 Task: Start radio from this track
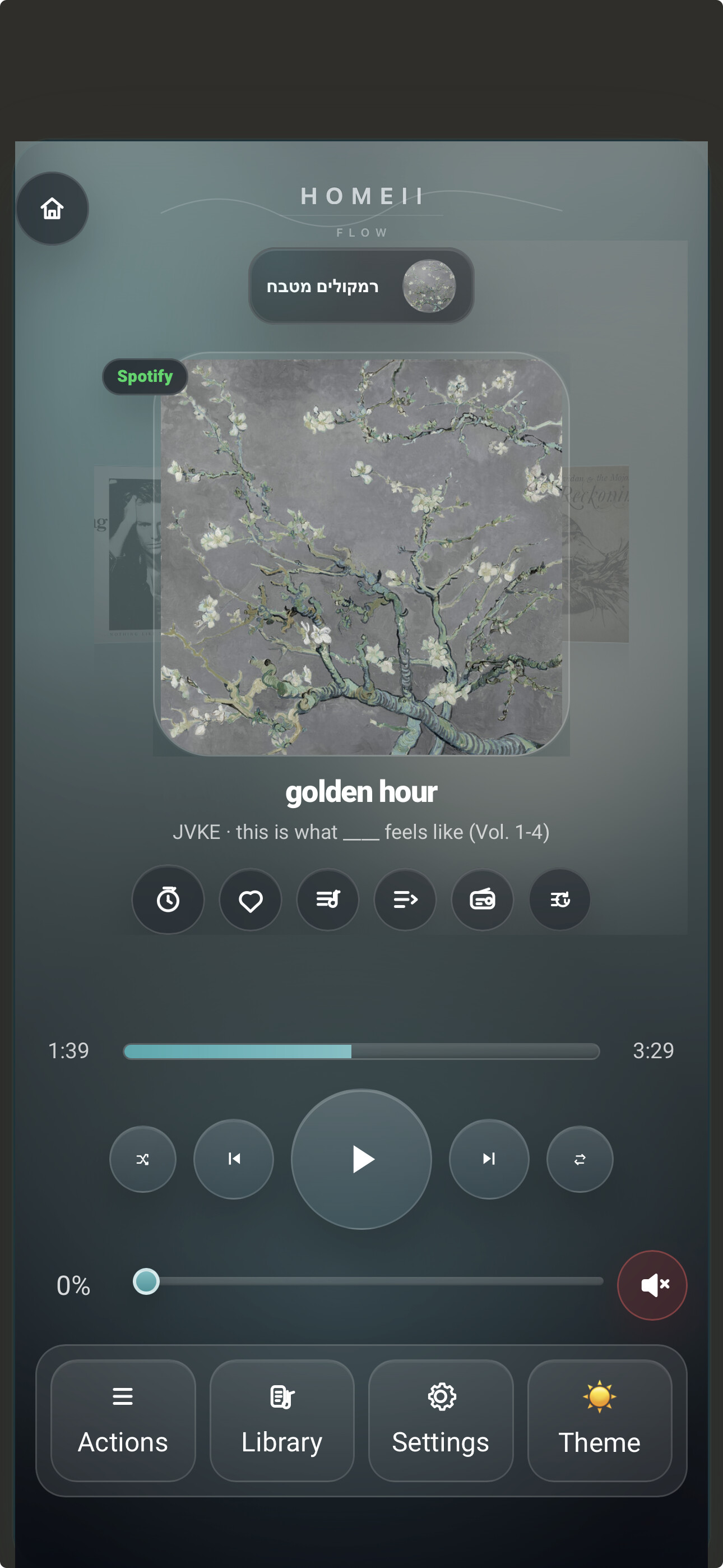point(482,900)
